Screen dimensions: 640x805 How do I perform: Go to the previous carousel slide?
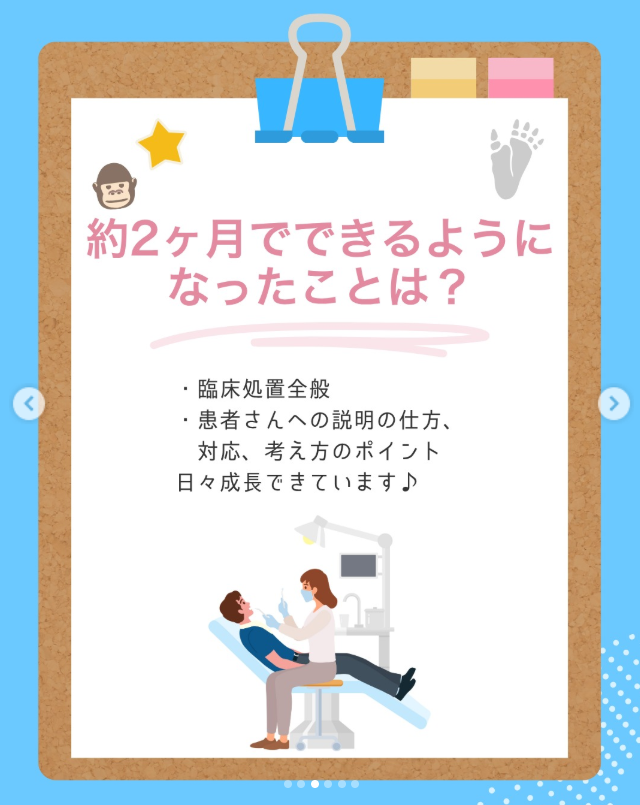pyautogui.click(x=29, y=404)
